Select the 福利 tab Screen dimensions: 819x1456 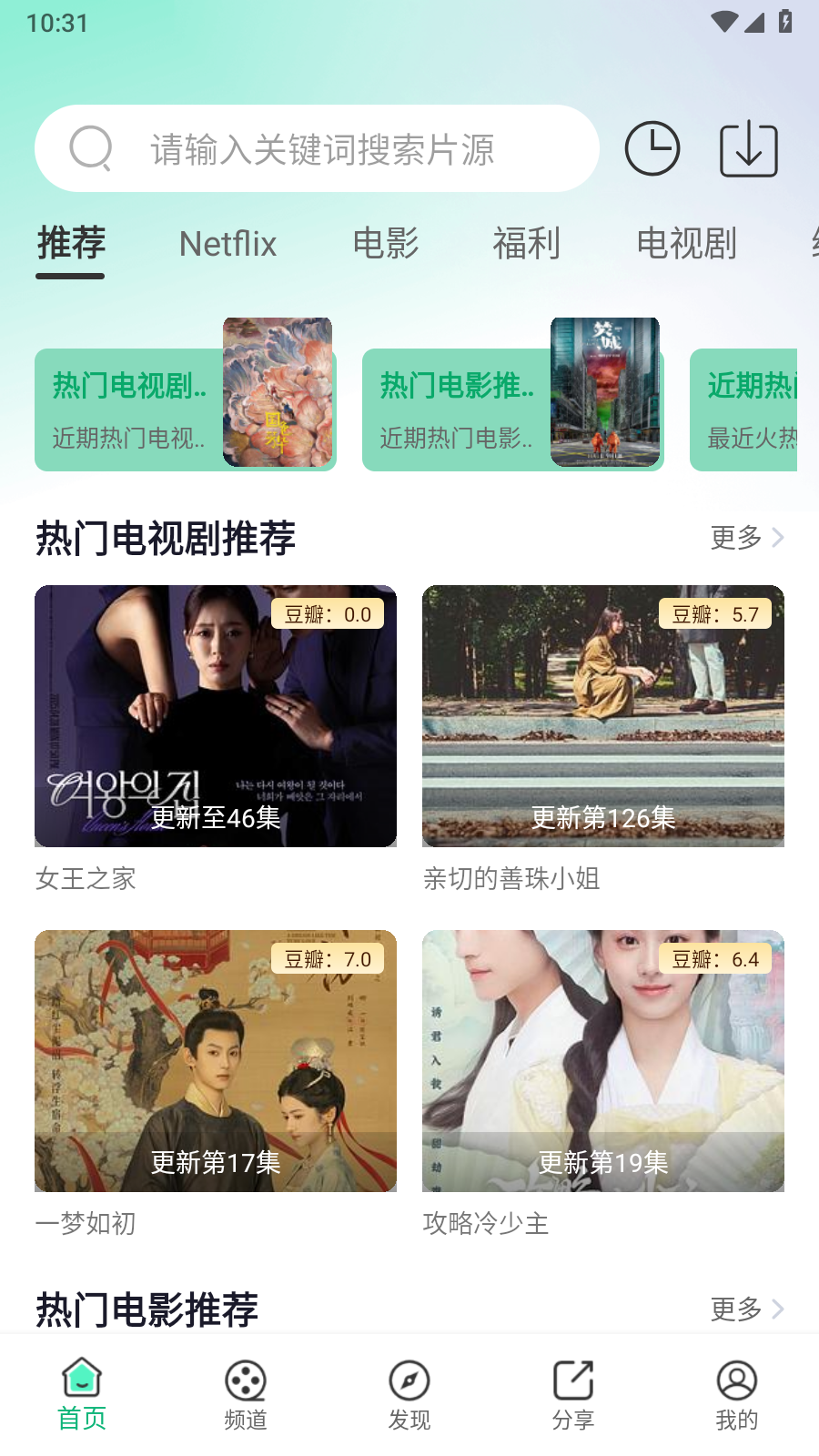(x=526, y=244)
